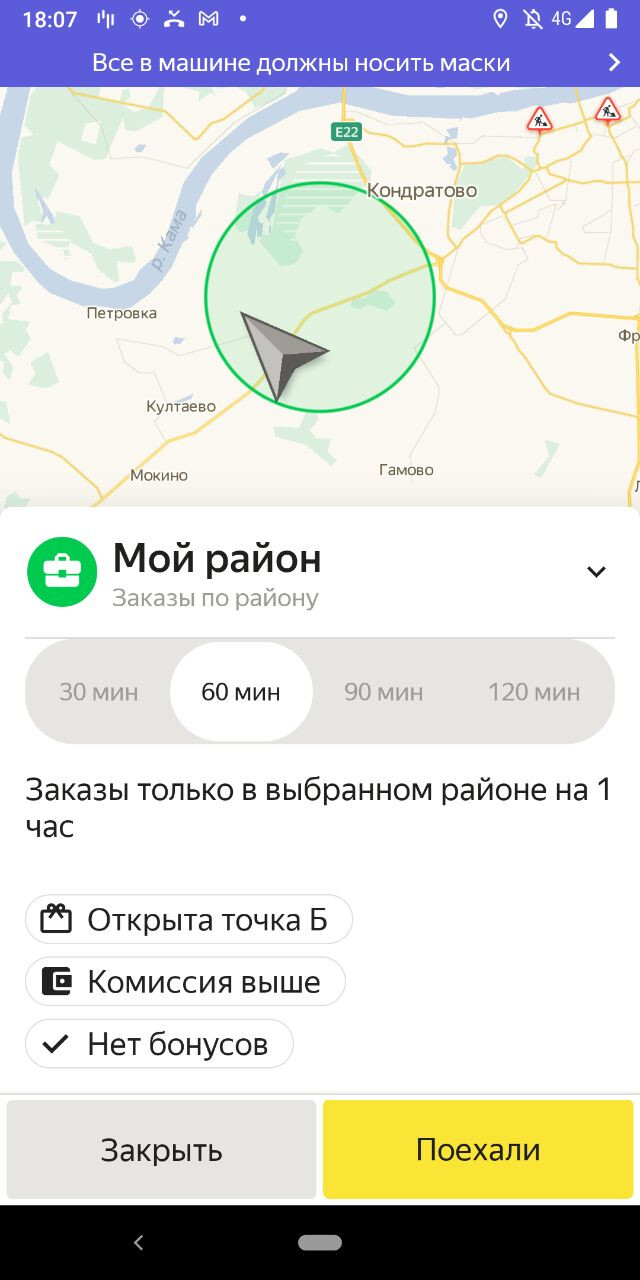Viewport: 640px width, 1280px height.
Task: Select the 30 мин duration
Action: click(99, 692)
